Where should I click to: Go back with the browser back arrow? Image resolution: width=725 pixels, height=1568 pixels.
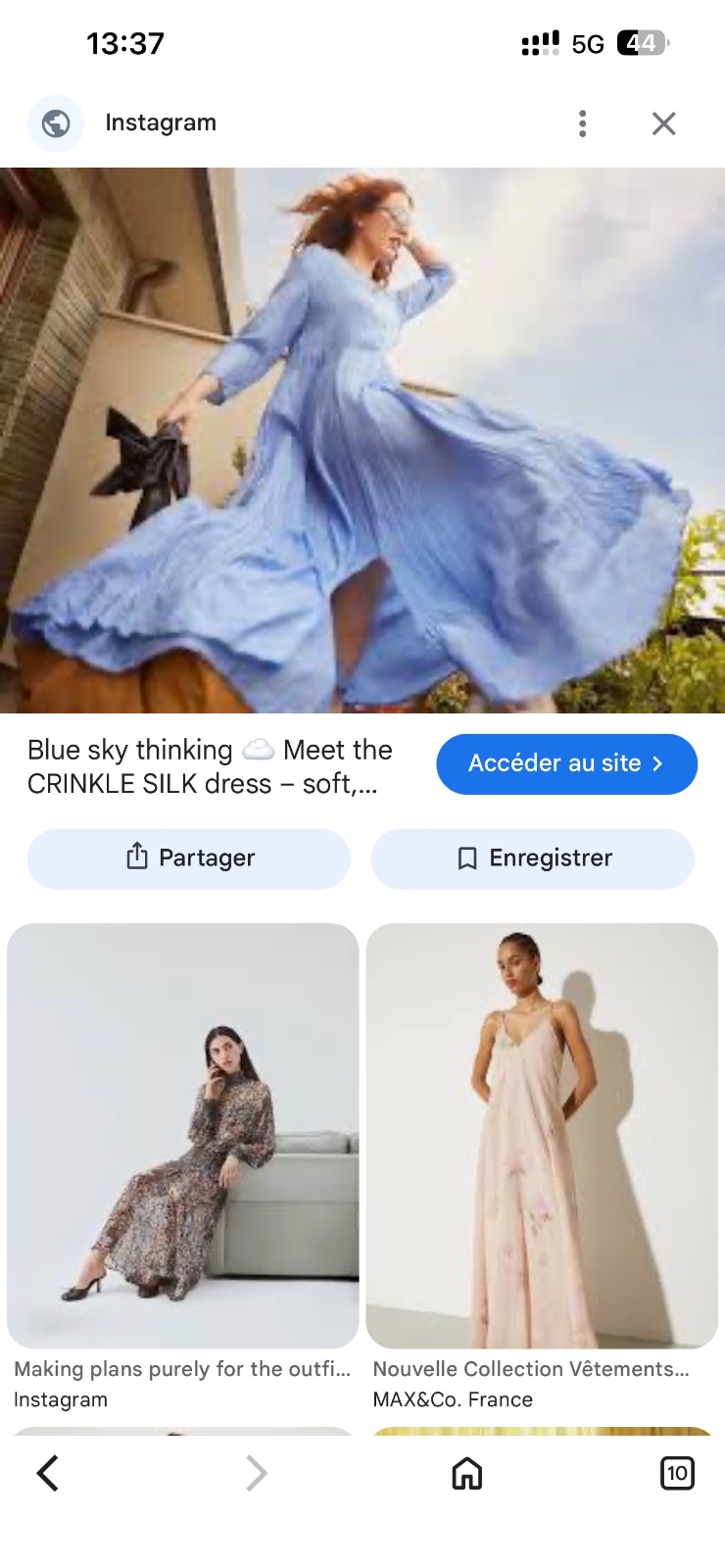tap(48, 1473)
